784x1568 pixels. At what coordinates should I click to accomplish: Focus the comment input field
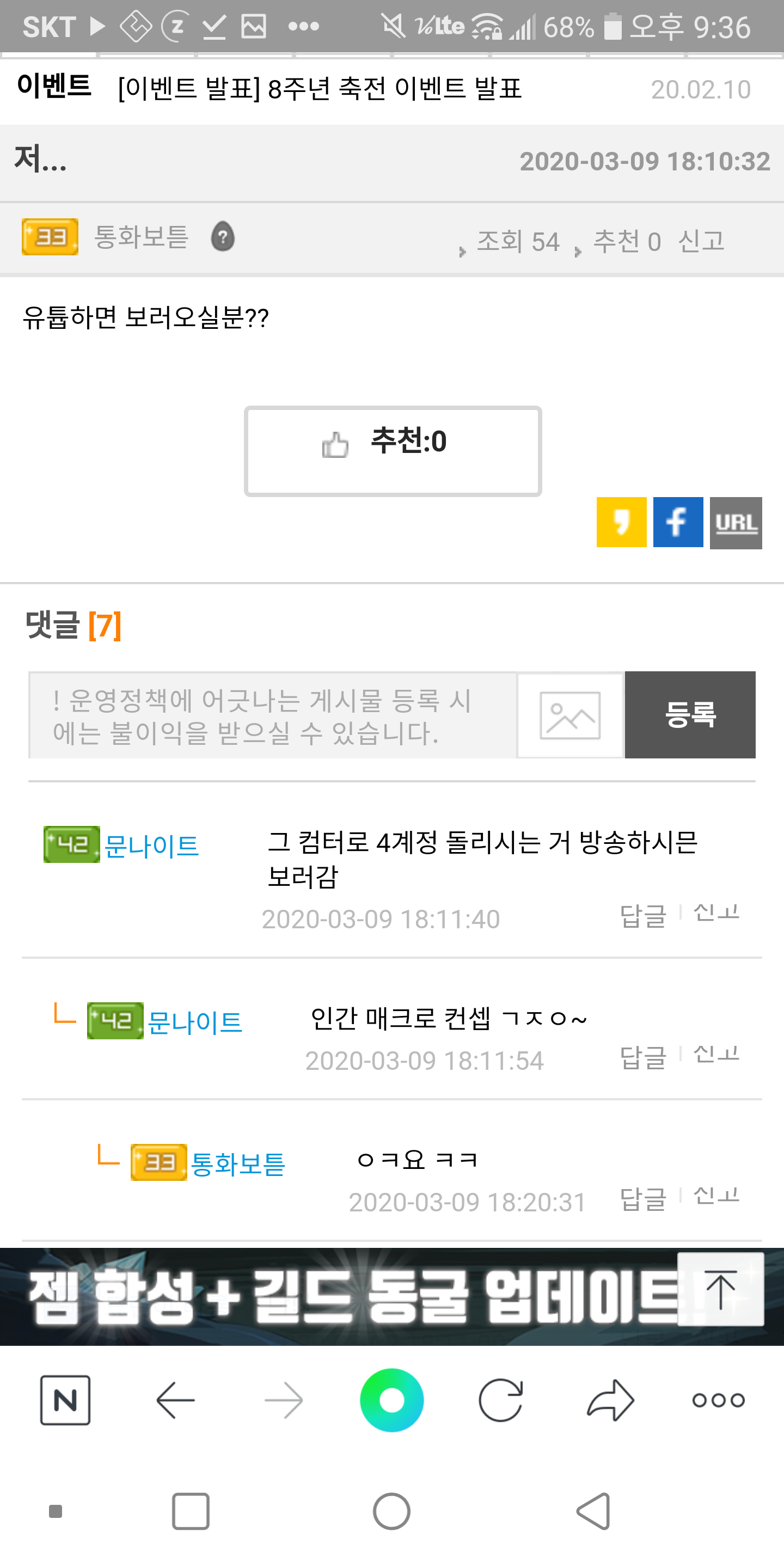pyautogui.click(x=273, y=715)
